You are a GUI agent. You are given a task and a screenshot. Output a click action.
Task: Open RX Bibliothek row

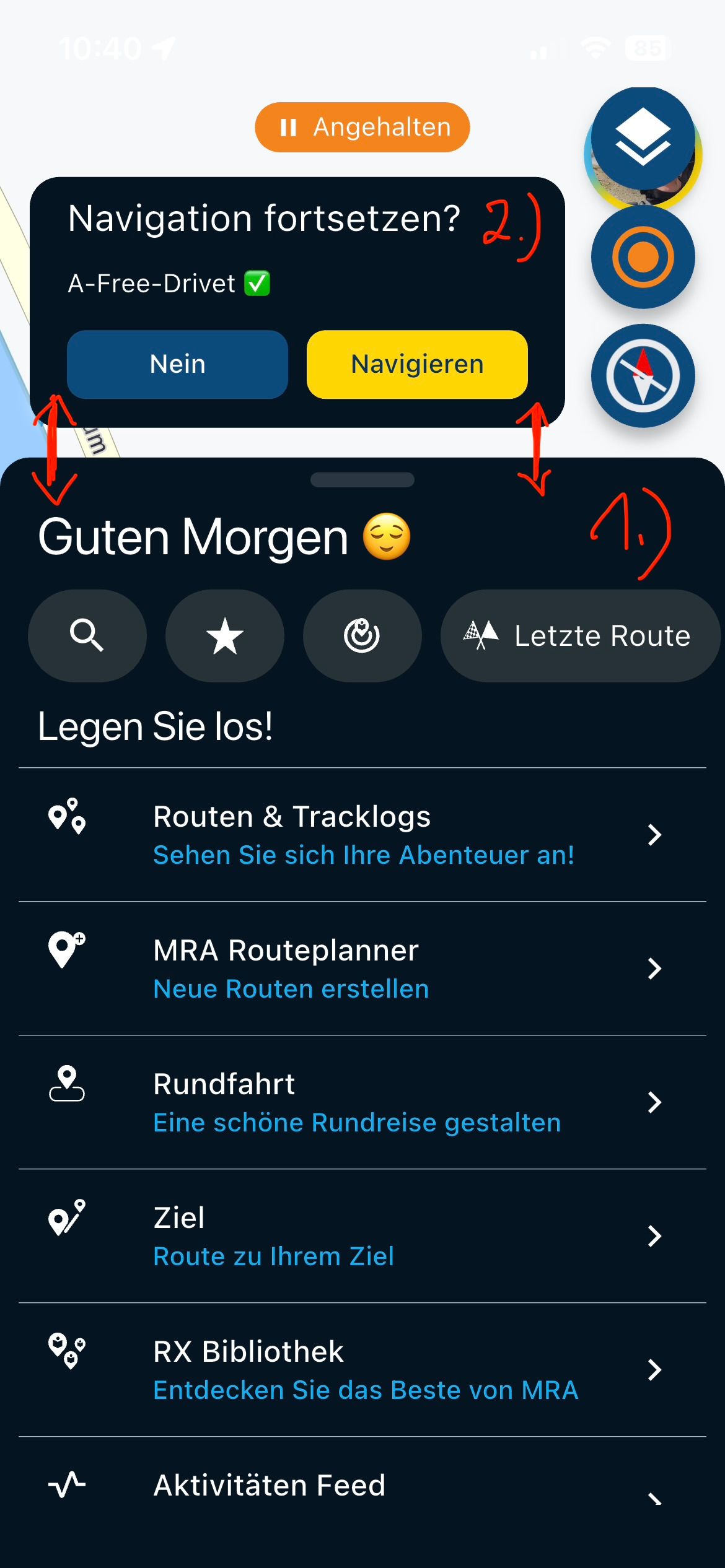pyautogui.click(x=362, y=1369)
